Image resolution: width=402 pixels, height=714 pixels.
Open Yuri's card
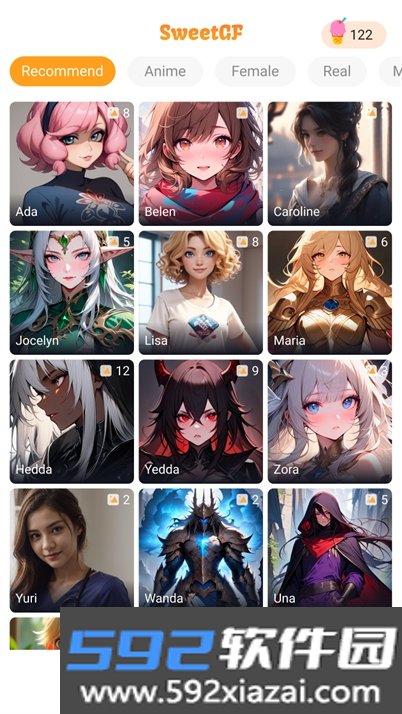coord(72,548)
